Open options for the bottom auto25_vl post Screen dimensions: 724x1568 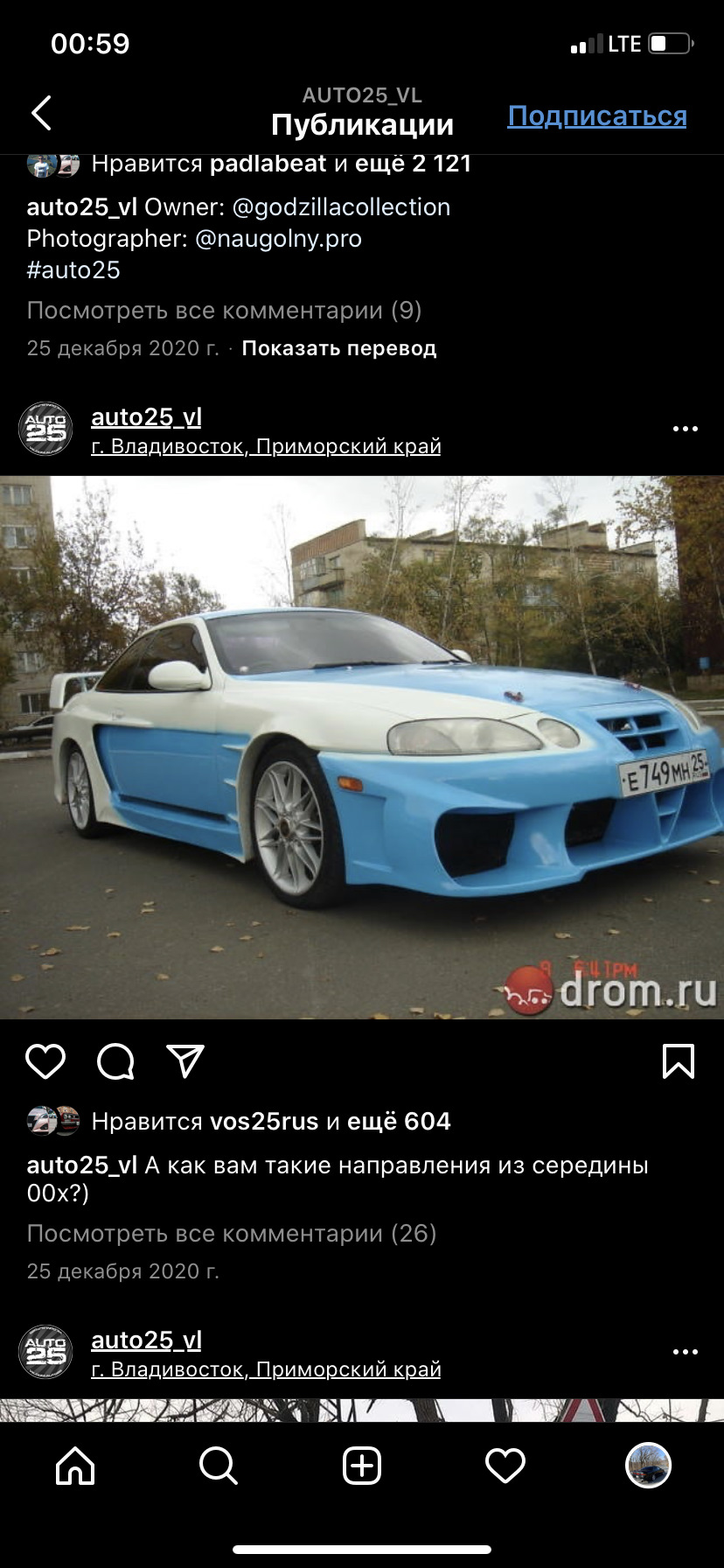coord(685,1352)
